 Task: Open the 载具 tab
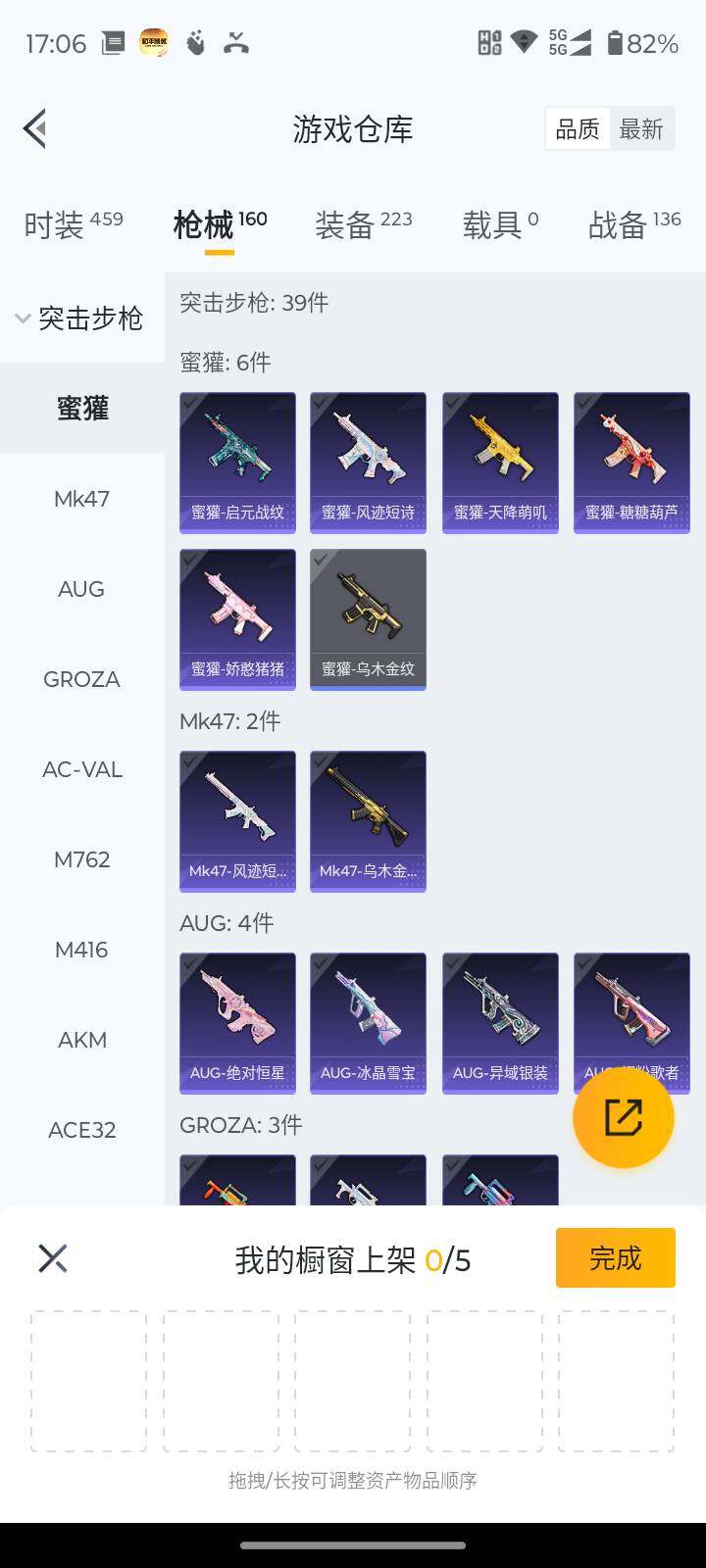tap(499, 224)
